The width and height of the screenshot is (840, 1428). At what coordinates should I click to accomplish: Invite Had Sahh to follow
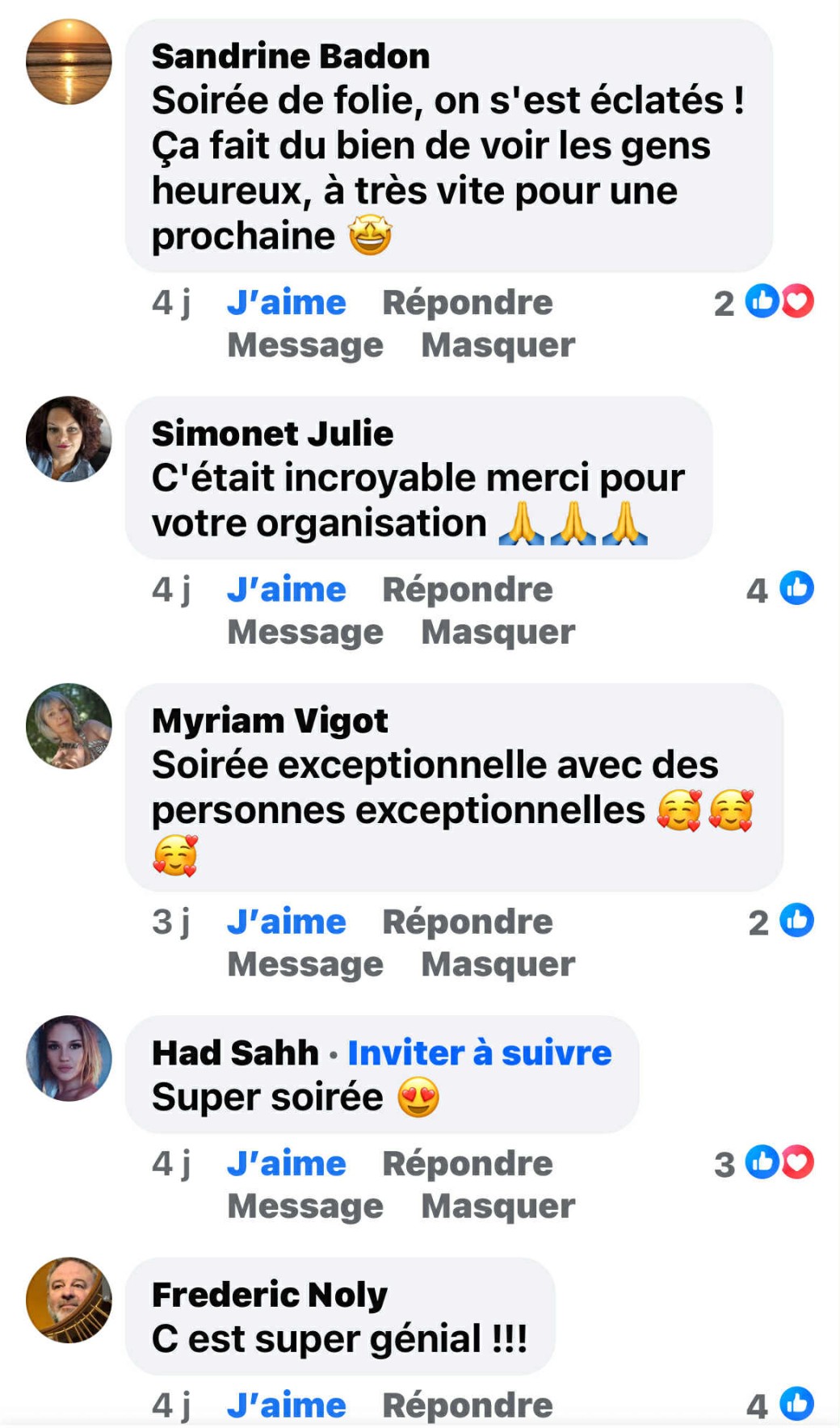pyautogui.click(x=479, y=1053)
